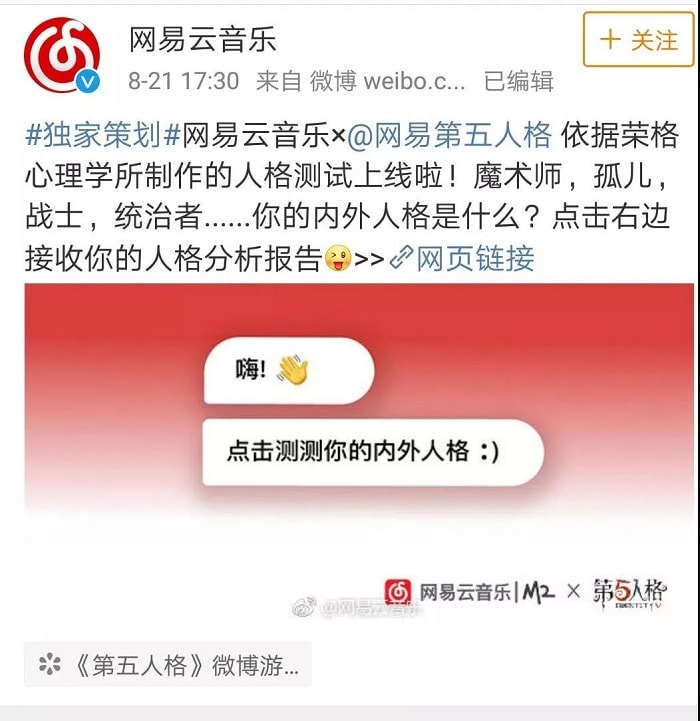This screenshot has width=700, height=721.
Task: Open 网易云音乐 profile avatar
Action: 62,54
